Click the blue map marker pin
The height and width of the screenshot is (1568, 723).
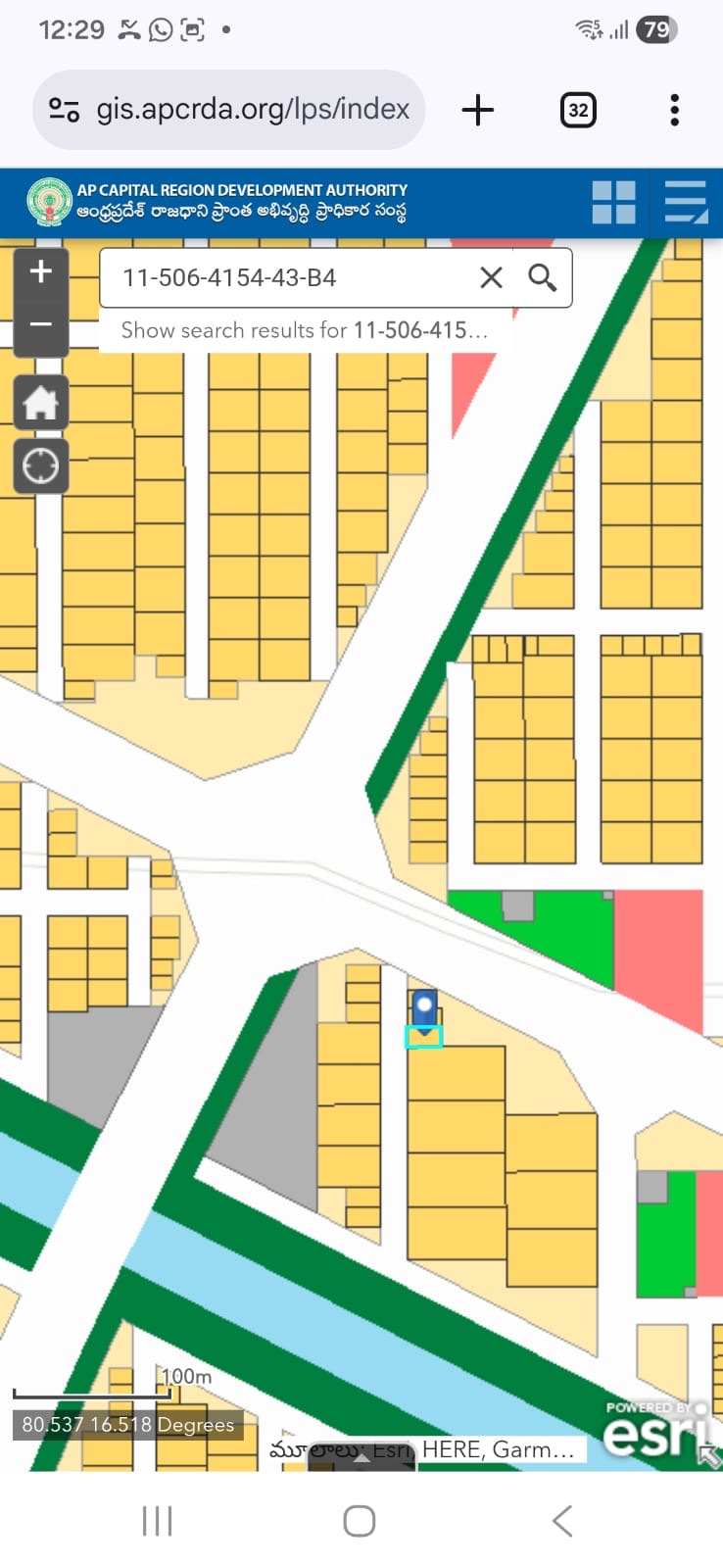click(423, 1004)
